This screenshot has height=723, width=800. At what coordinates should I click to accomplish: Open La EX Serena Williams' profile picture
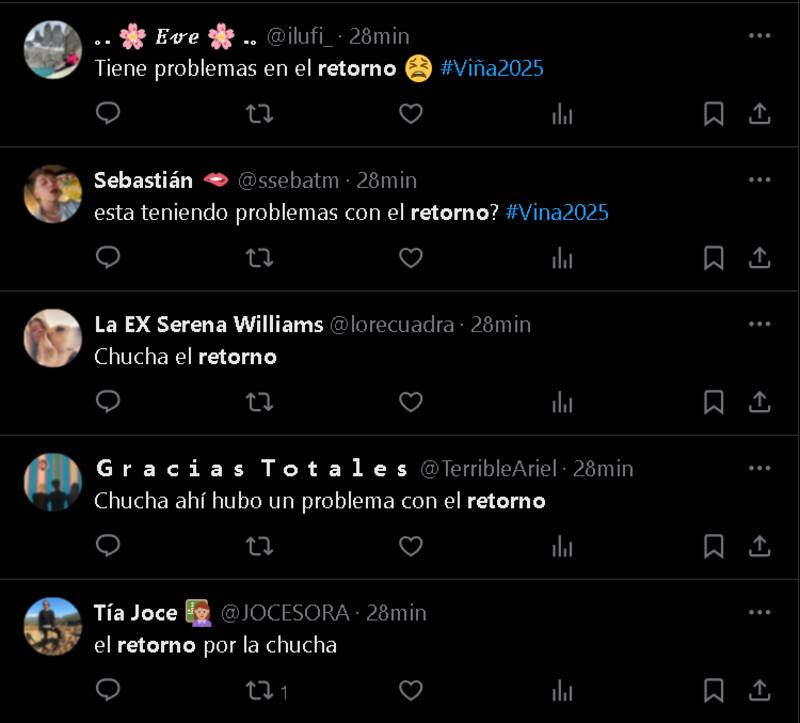click(52, 338)
